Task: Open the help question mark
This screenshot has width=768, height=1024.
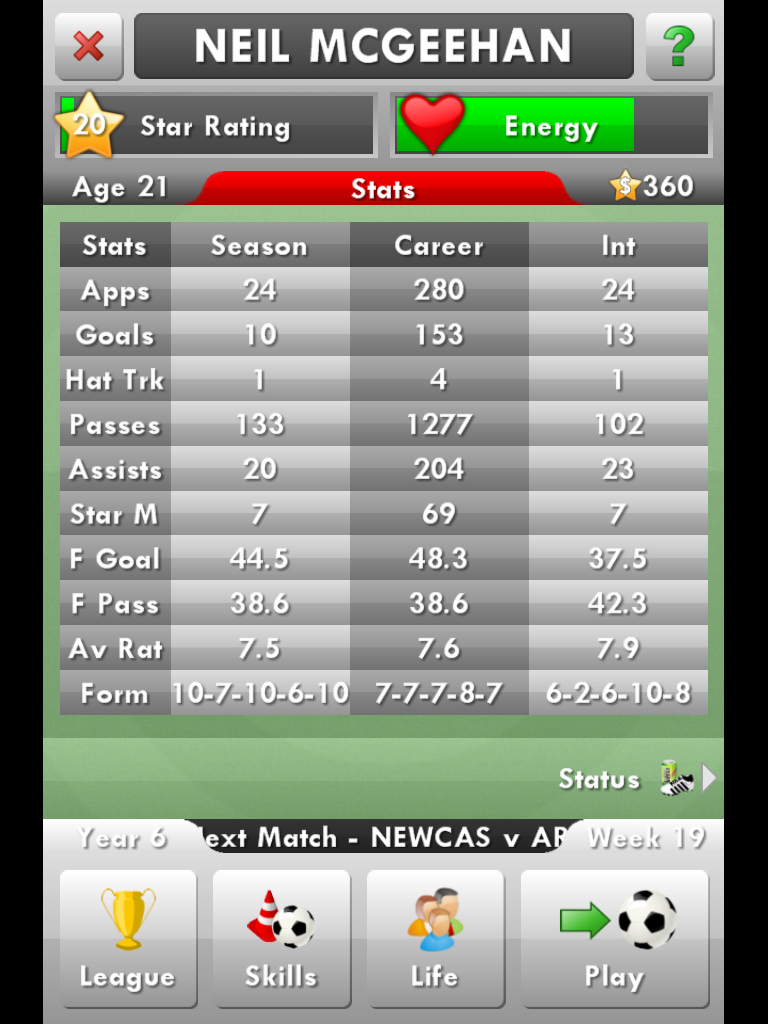Action: click(679, 46)
